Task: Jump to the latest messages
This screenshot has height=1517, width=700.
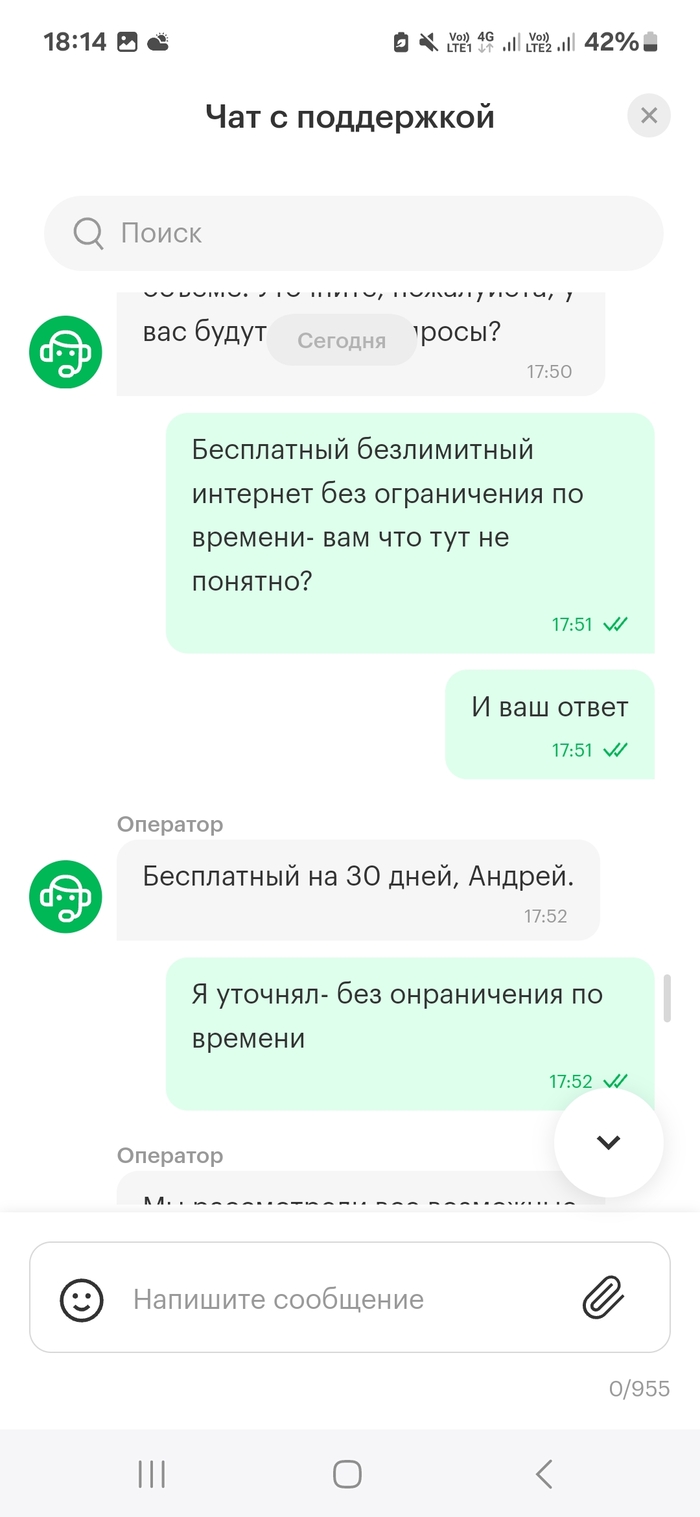Action: tap(608, 1143)
